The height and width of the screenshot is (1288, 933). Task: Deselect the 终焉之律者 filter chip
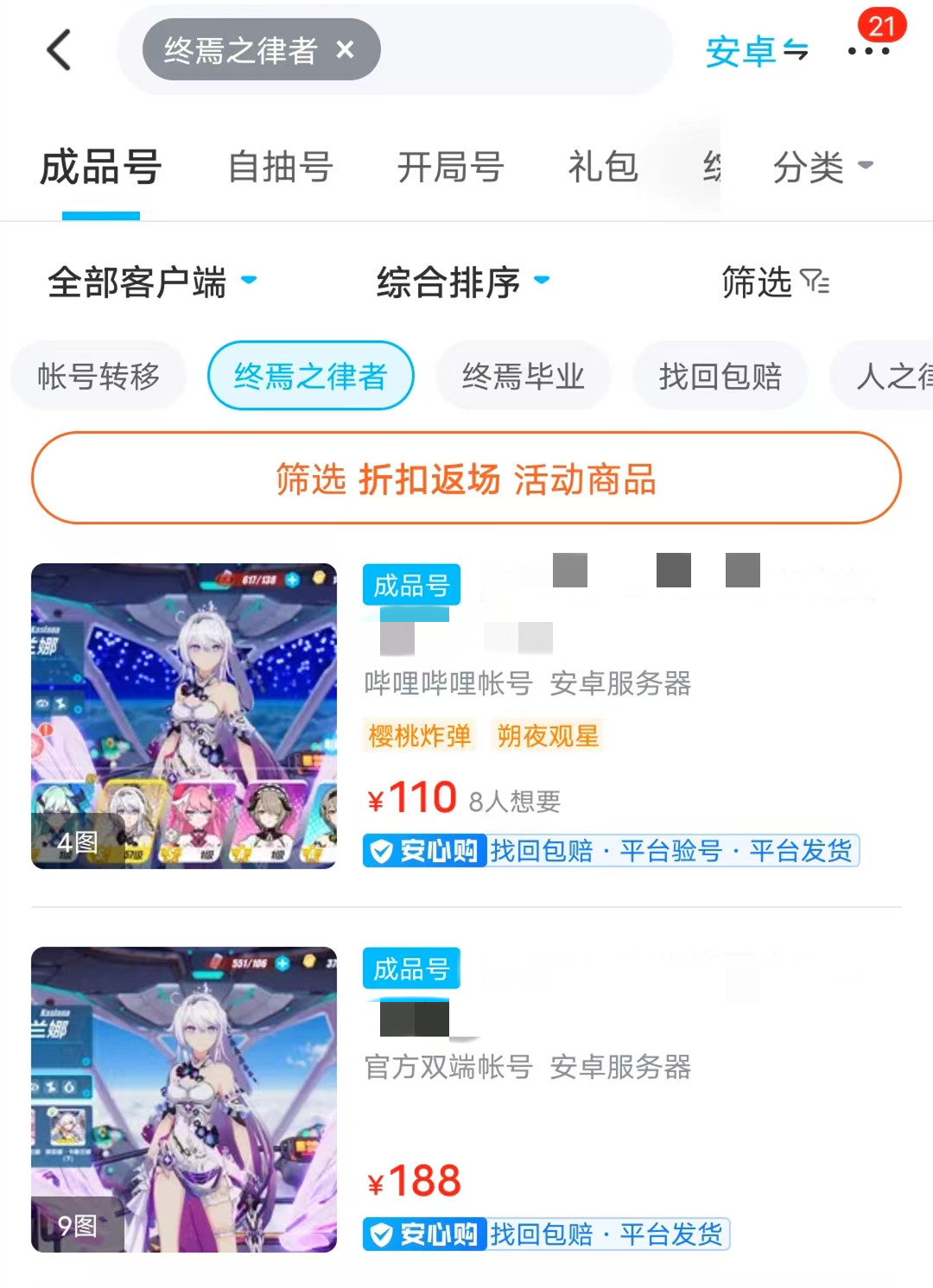pyautogui.click(x=310, y=376)
